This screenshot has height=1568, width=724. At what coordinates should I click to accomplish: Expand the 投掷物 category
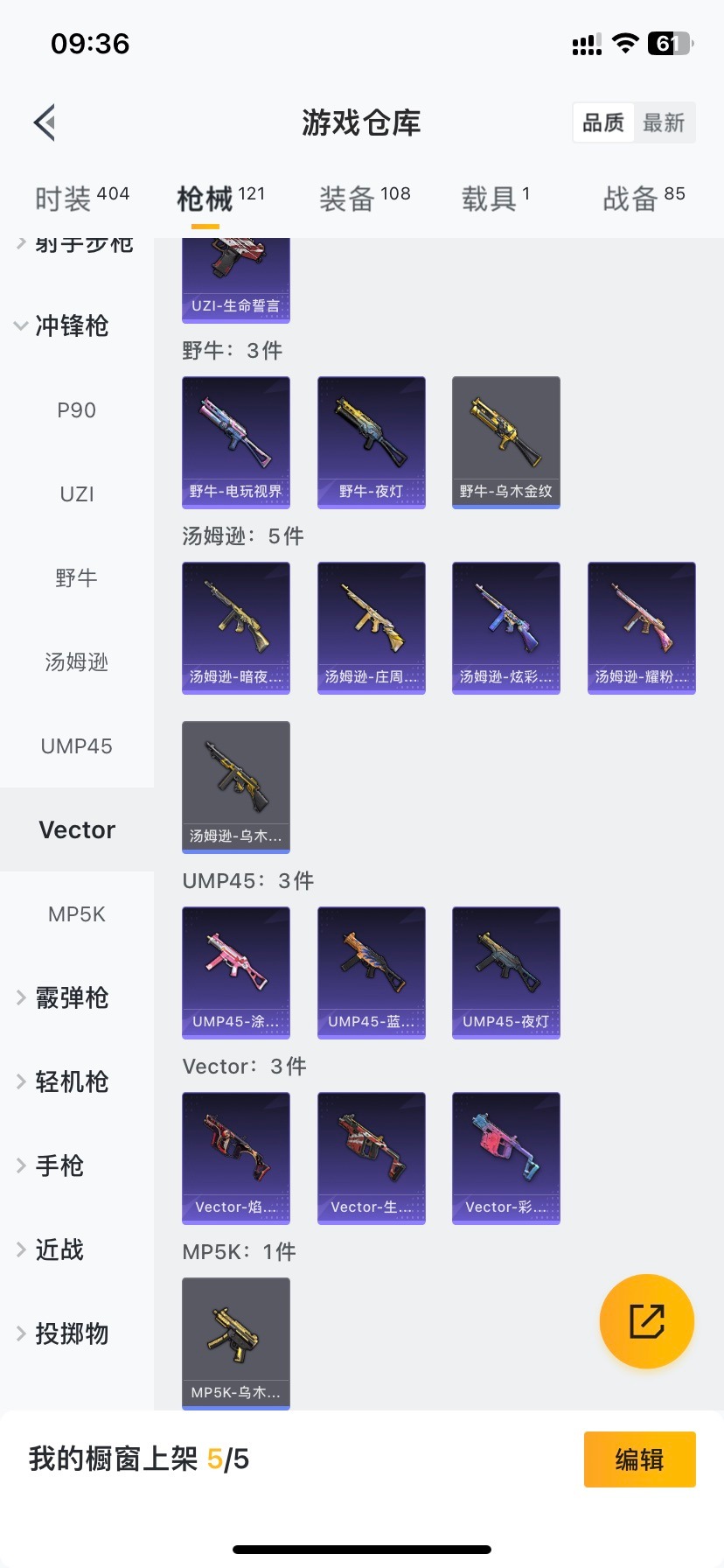click(x=61, y=1333)
